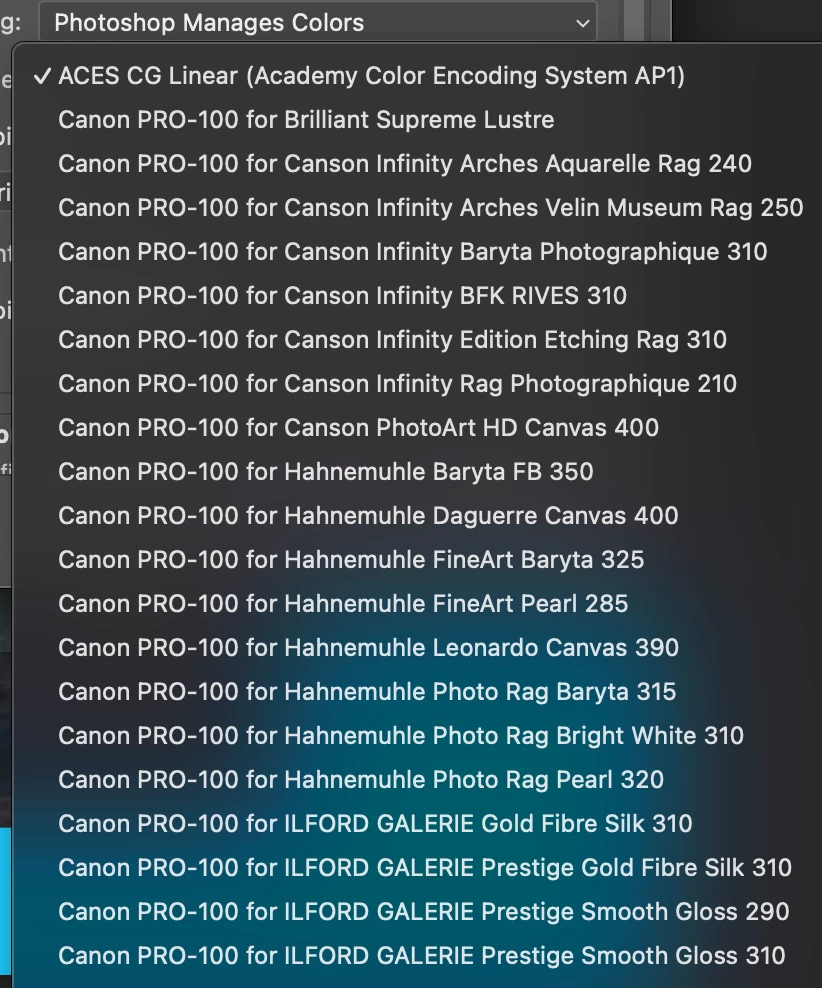This screenshot has height=988, width=822.
Task: Pick Hahnemuhle FineArt Pearl 285
Action: click(343, 604)
